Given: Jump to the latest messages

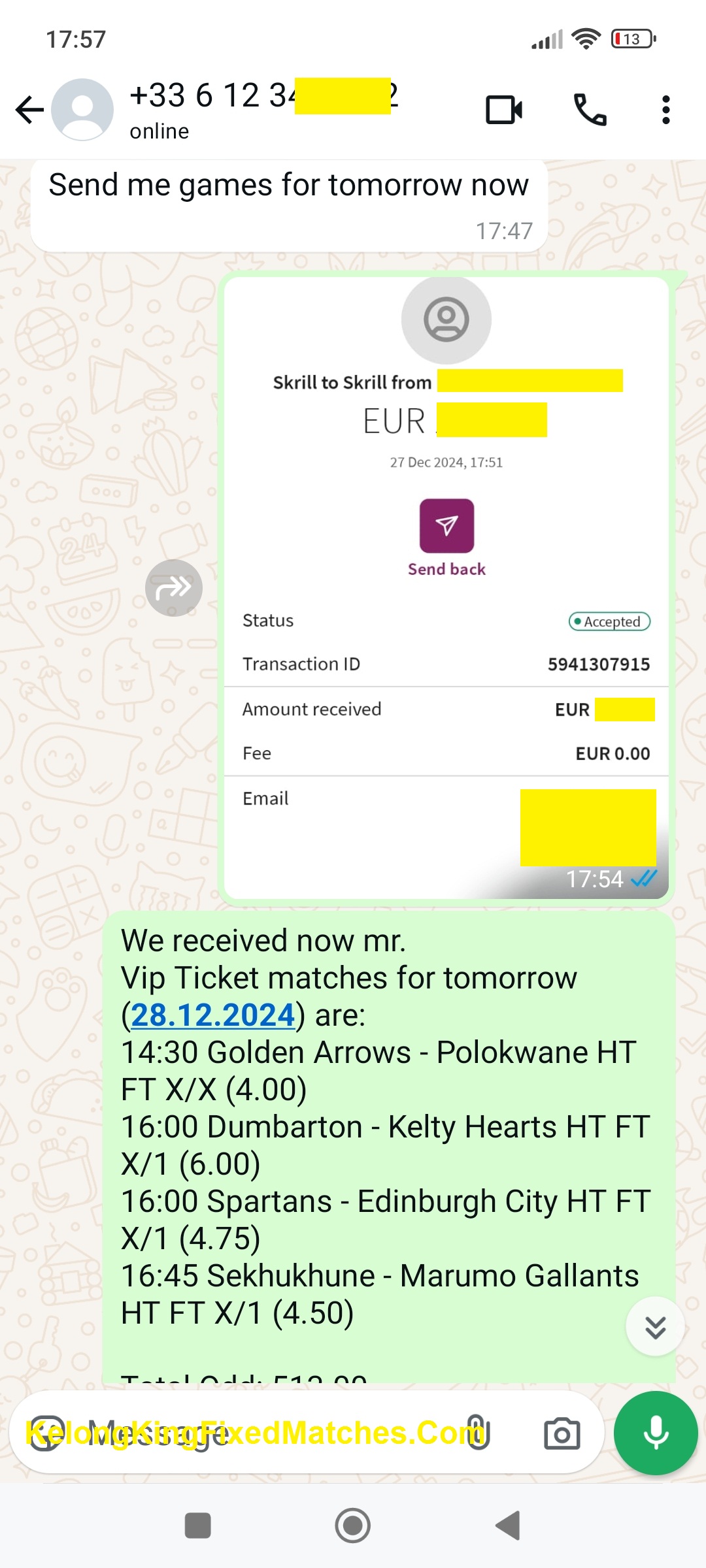Looking at the screenshot, I should point(655,1327).
